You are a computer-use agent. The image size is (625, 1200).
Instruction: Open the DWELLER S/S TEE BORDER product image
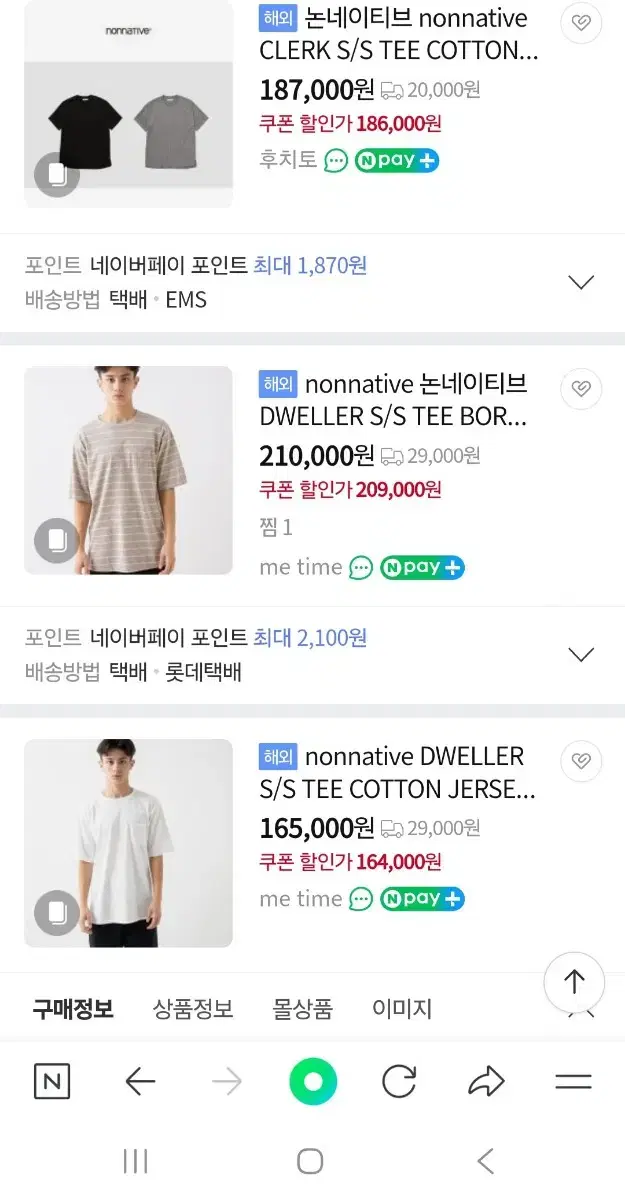(x=128, y=470)
